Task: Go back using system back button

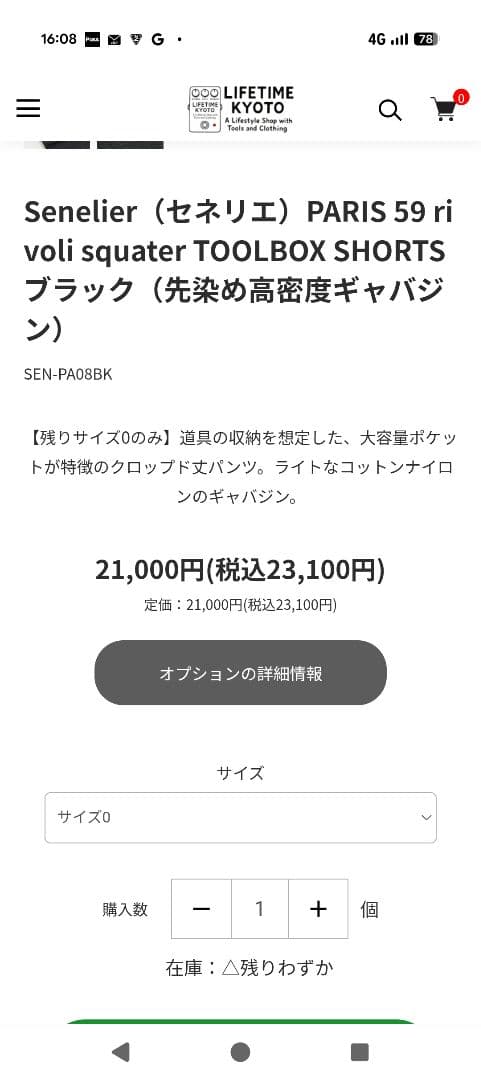Action: click(x=121, y=1052)
